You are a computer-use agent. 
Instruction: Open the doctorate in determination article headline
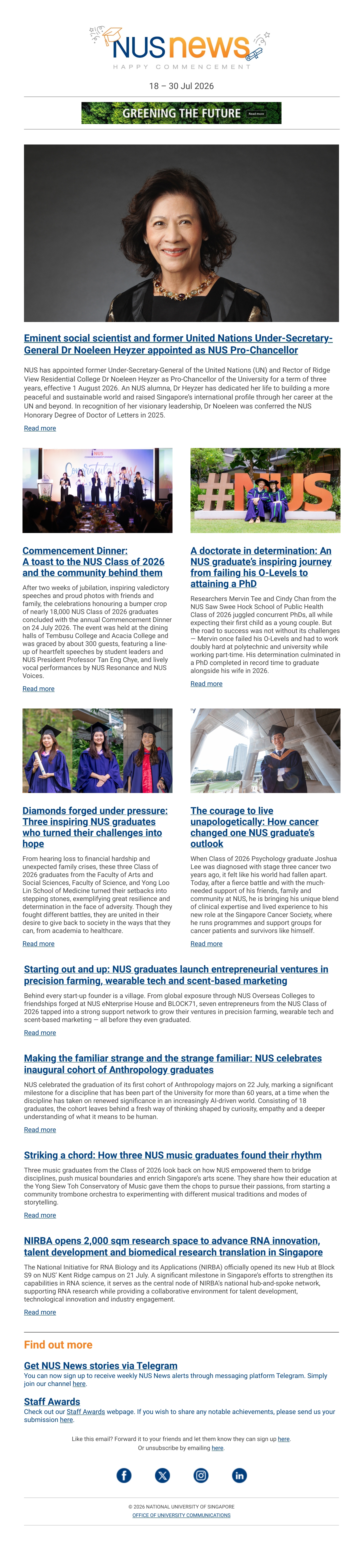(x=261, y=567)
